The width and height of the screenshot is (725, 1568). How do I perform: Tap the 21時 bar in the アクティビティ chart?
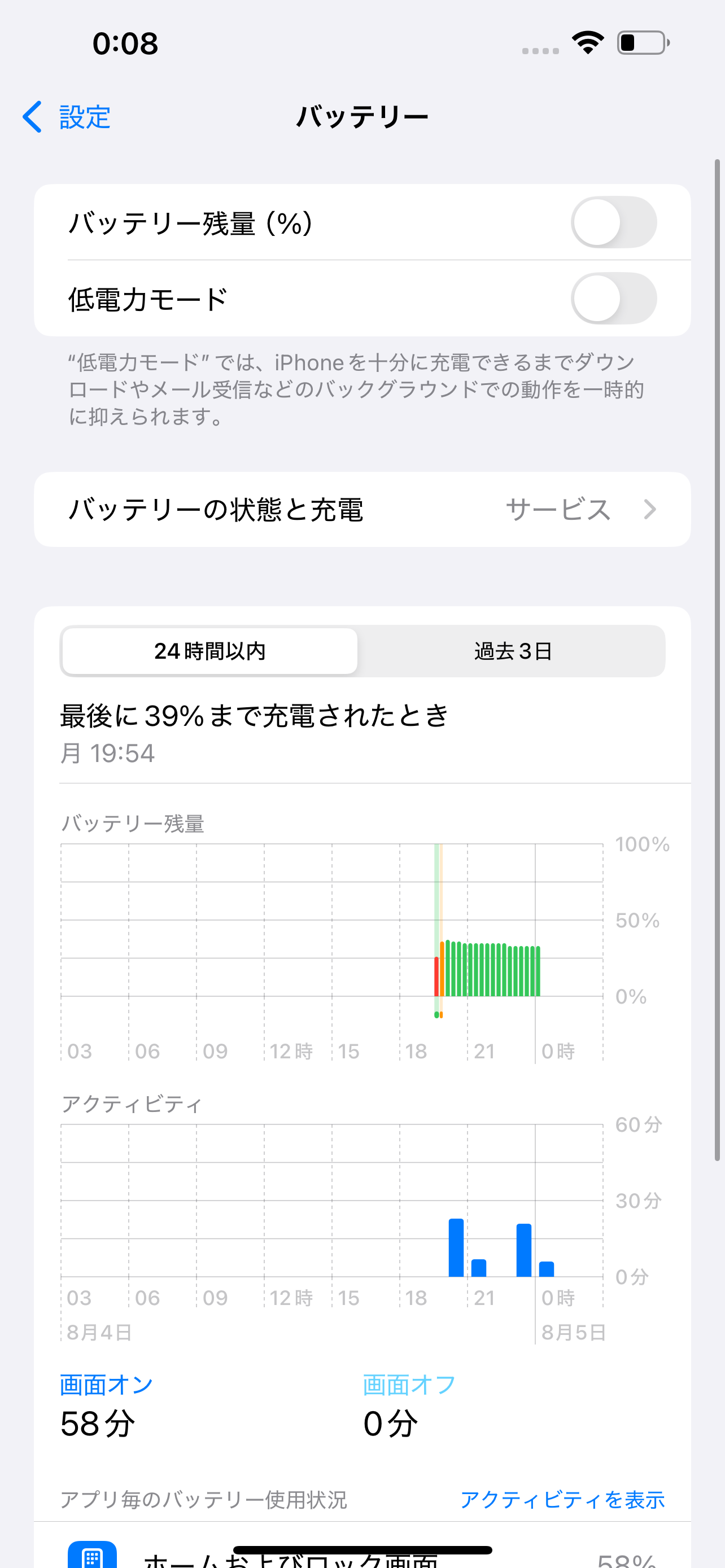coord(478,1267)
